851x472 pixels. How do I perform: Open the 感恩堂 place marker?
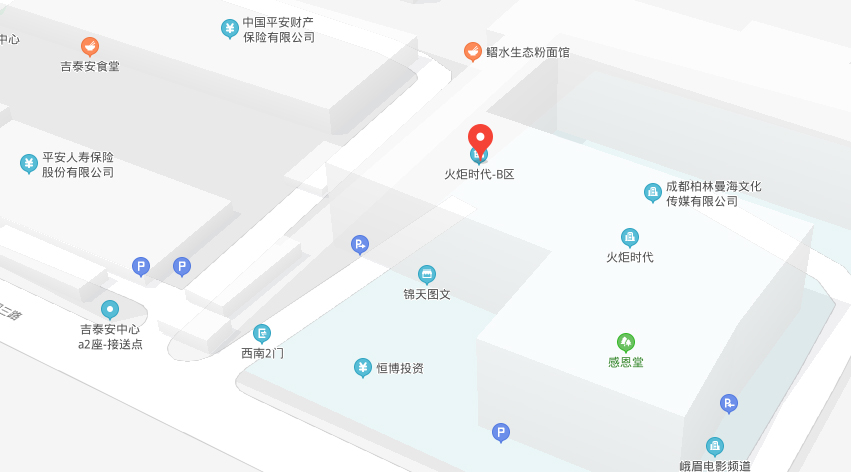click(626, 342)
